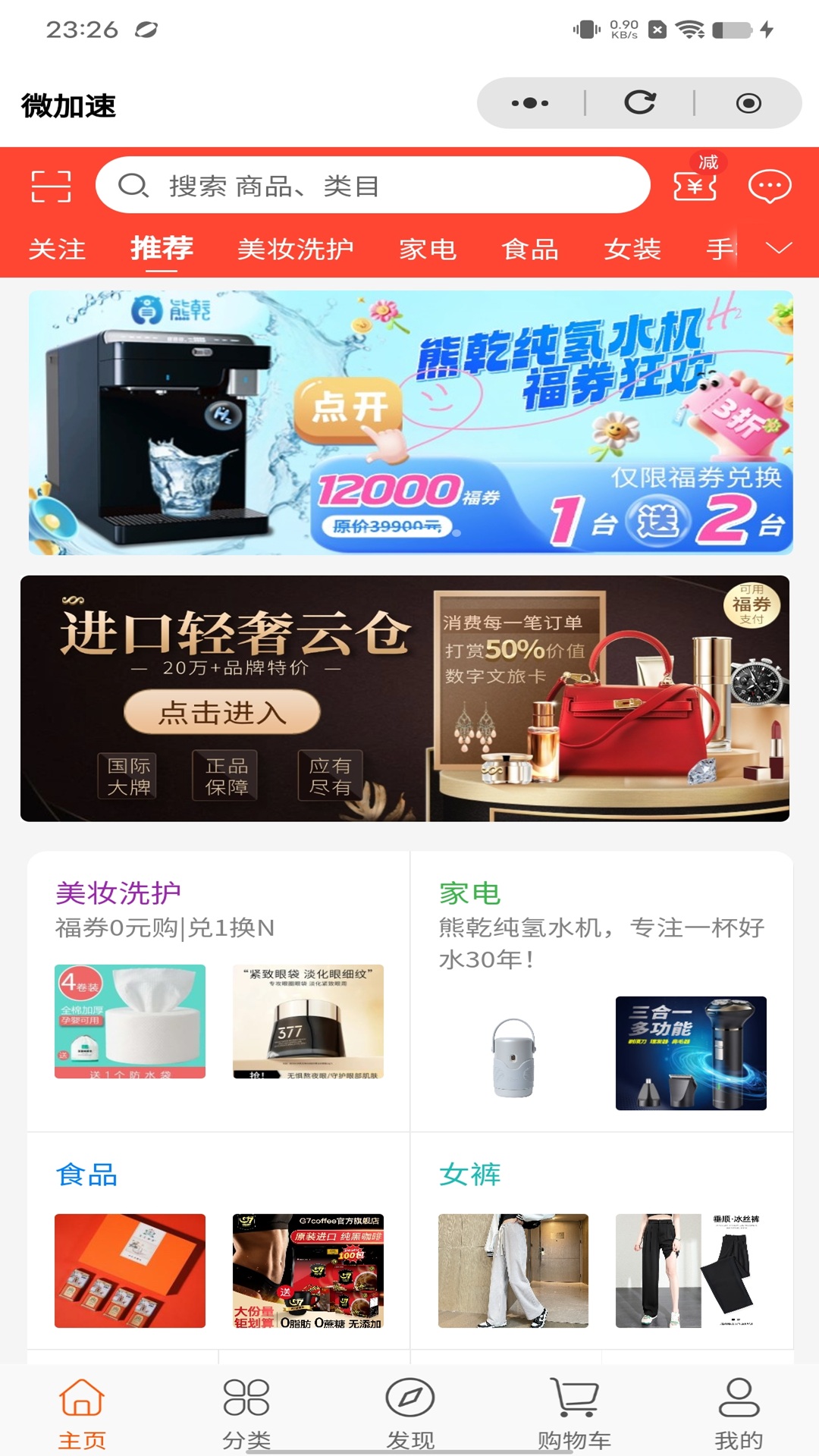The height and width of the screenshot is (1456, 819).
Task: Open the 进口轻奢云仓 banner
Action: [405, 698]
